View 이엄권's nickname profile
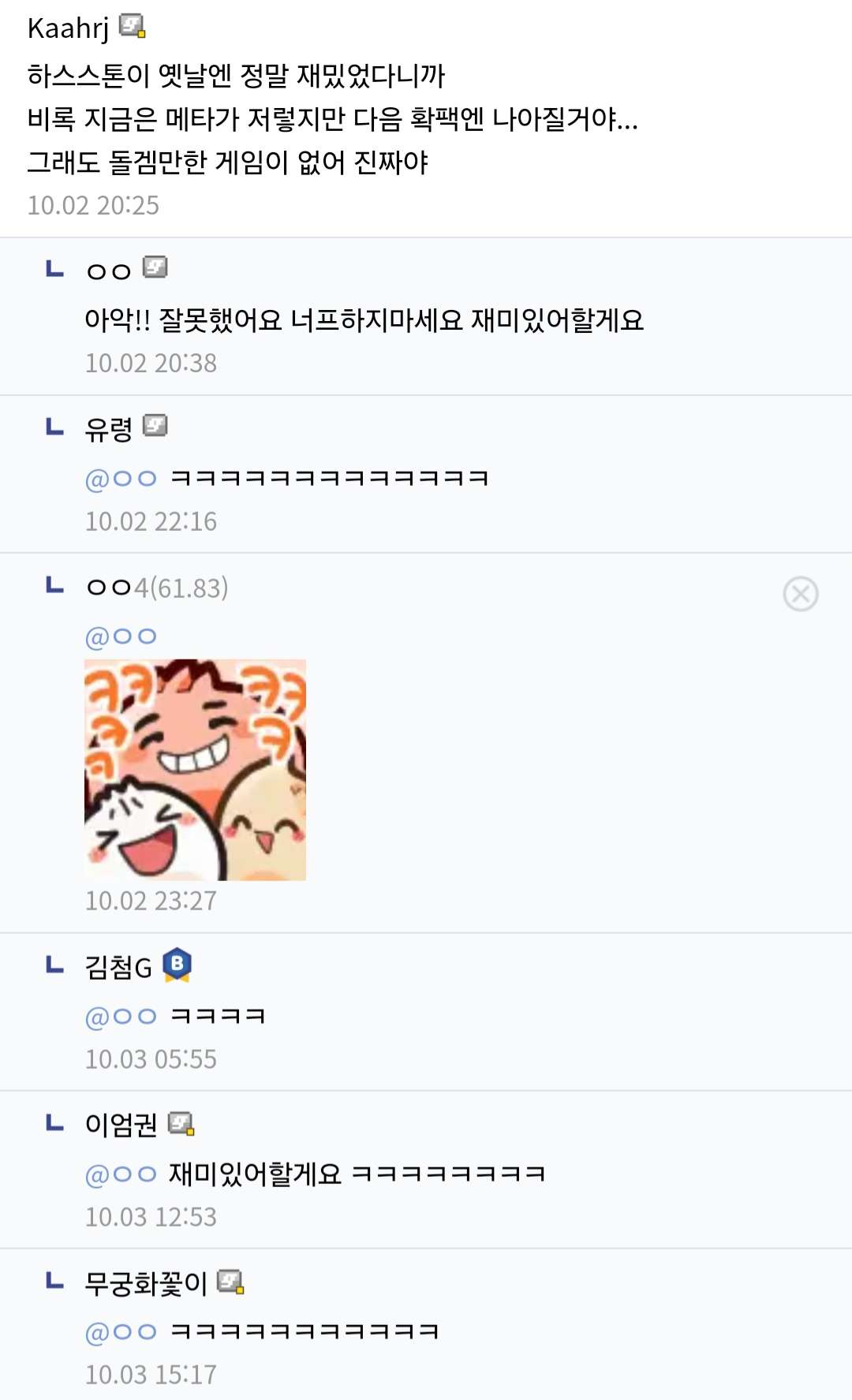 (x=121, y=1125)
